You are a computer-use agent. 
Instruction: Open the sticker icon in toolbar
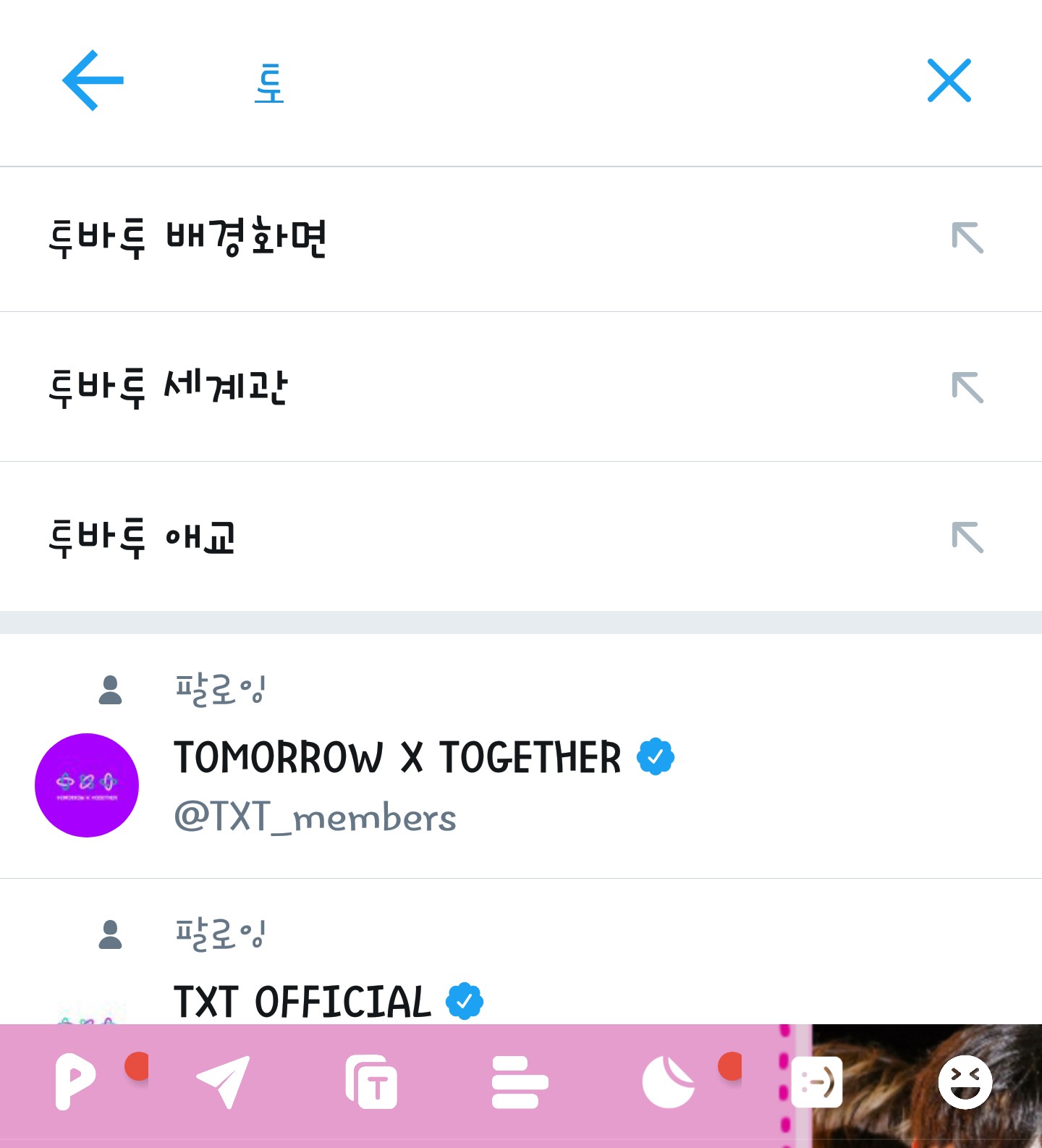point(668,1082)
